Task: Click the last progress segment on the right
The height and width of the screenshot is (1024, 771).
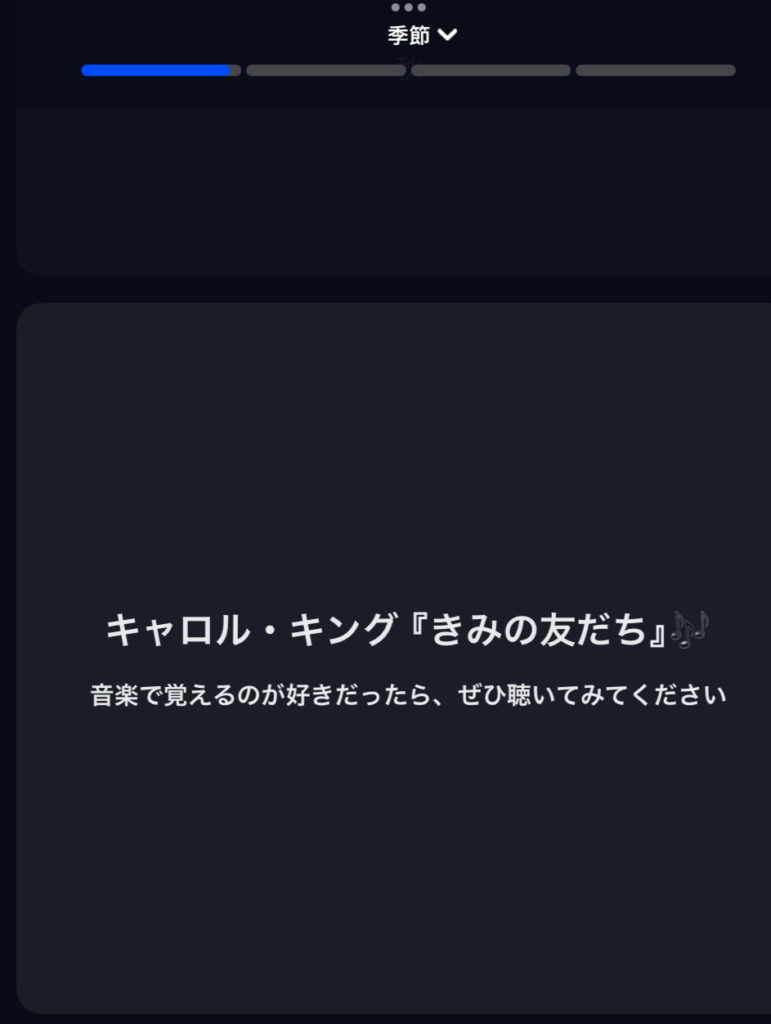Action: click(x=656, y=70)
